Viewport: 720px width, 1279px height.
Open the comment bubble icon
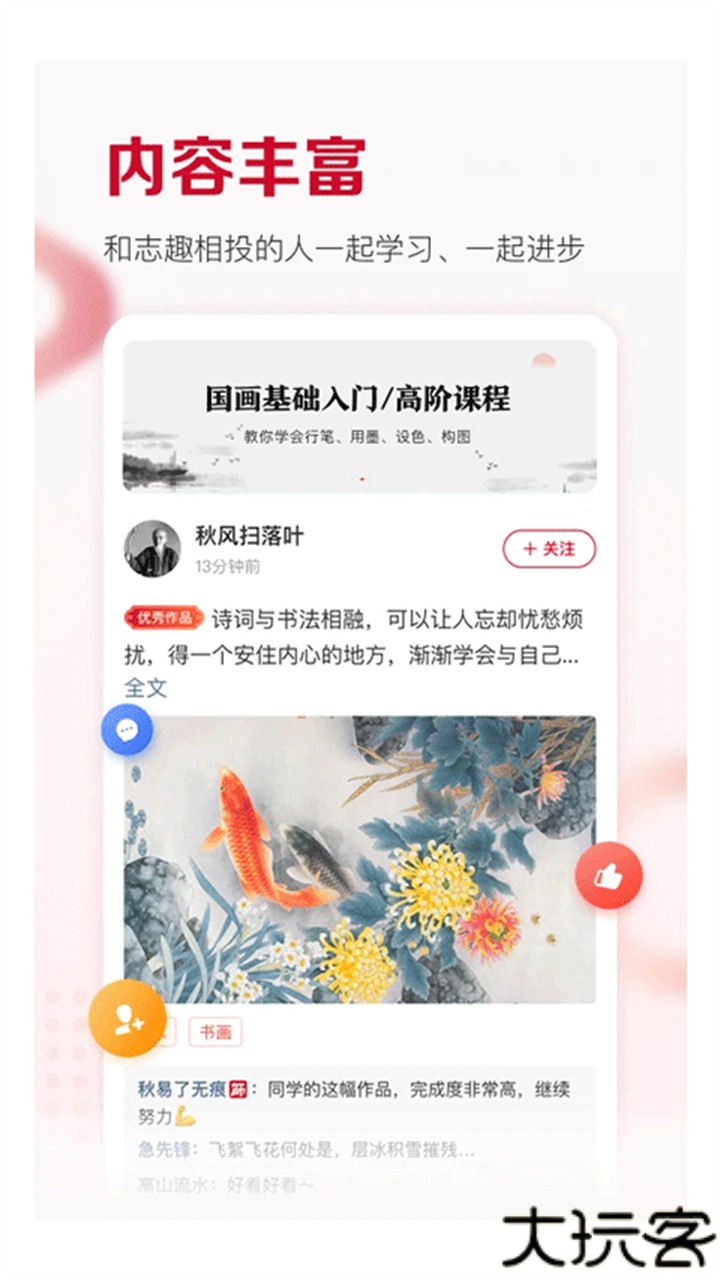pyautogui.click(x=126, y=730)
